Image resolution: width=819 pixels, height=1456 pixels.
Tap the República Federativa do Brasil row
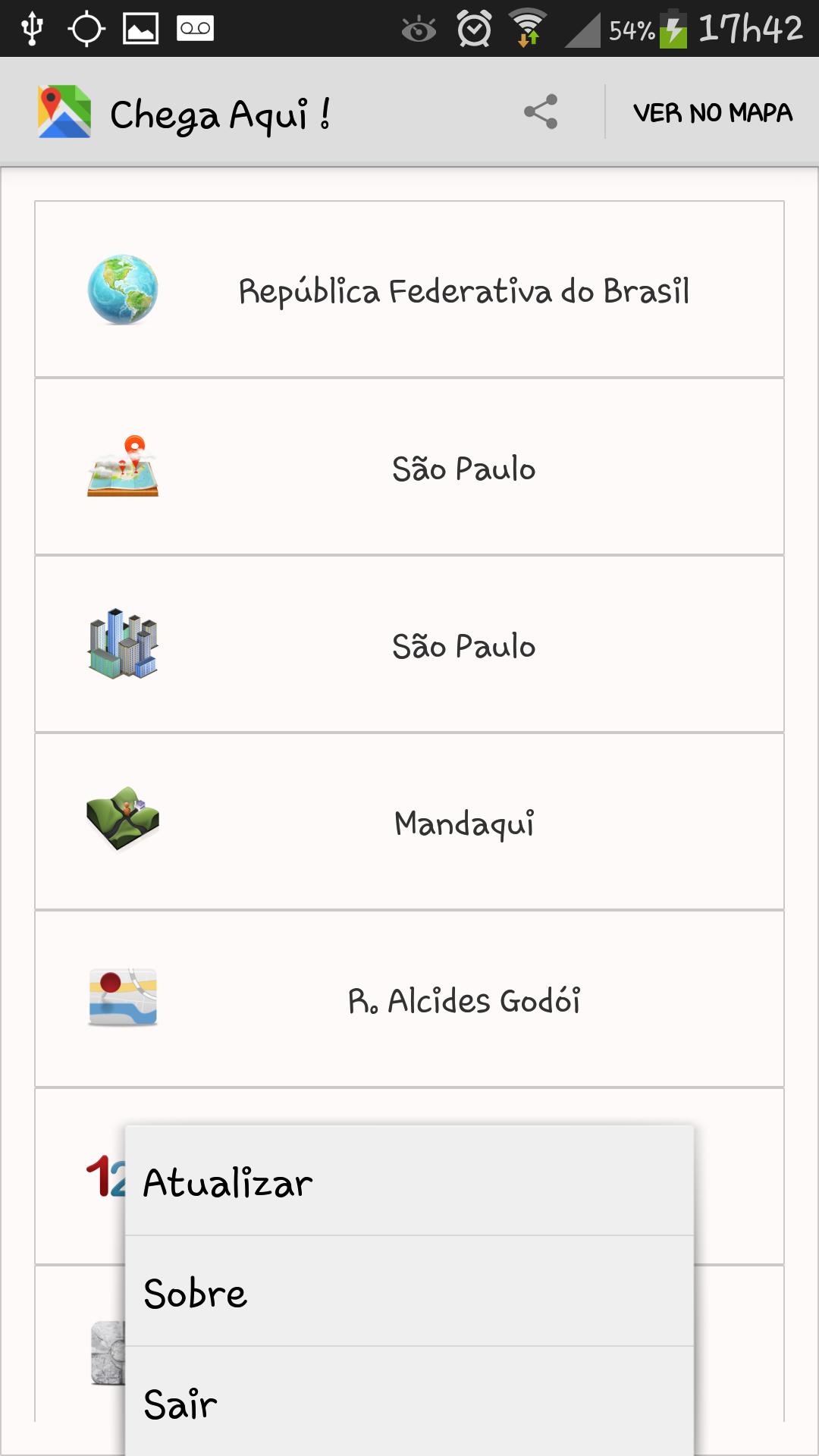[x=464, y=292]
